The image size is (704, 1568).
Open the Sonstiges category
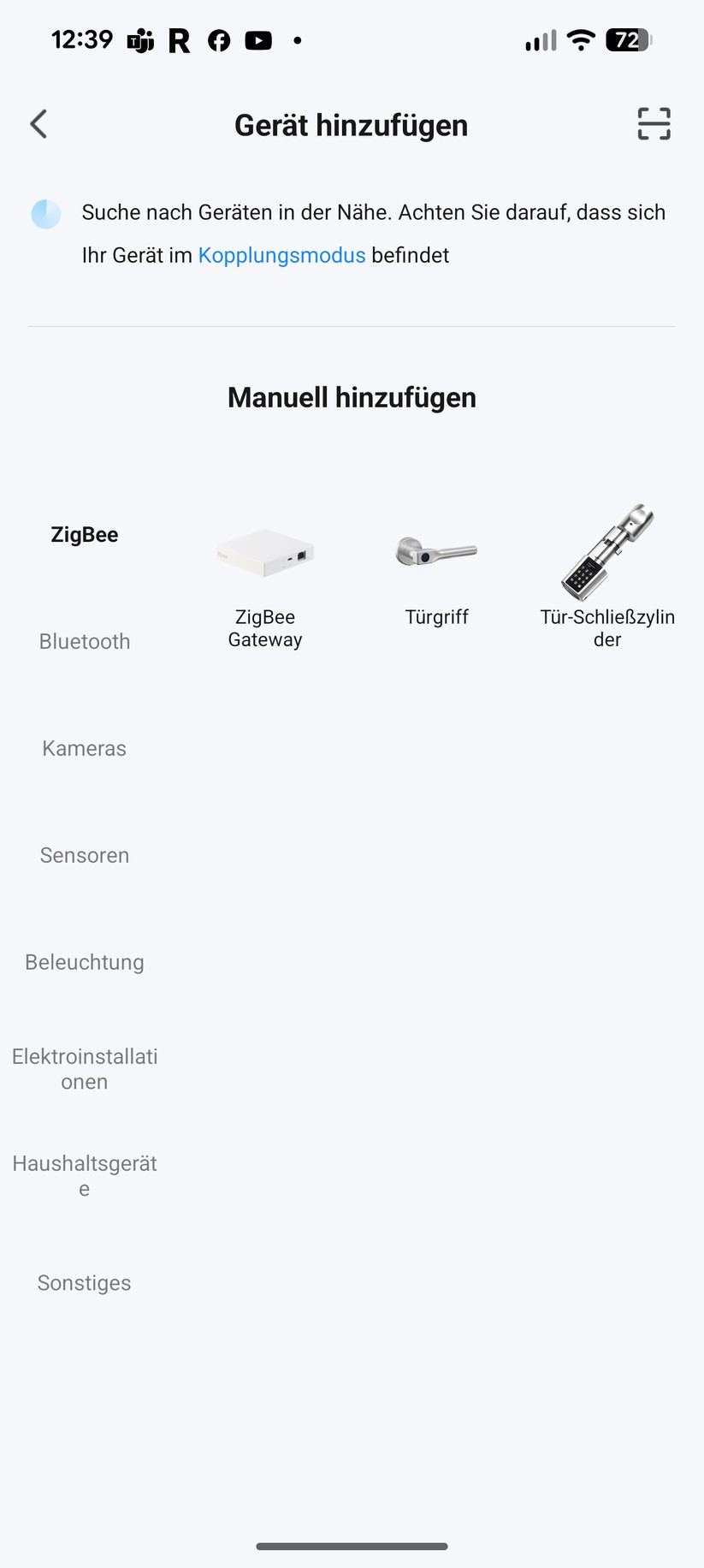(84, 1282)
